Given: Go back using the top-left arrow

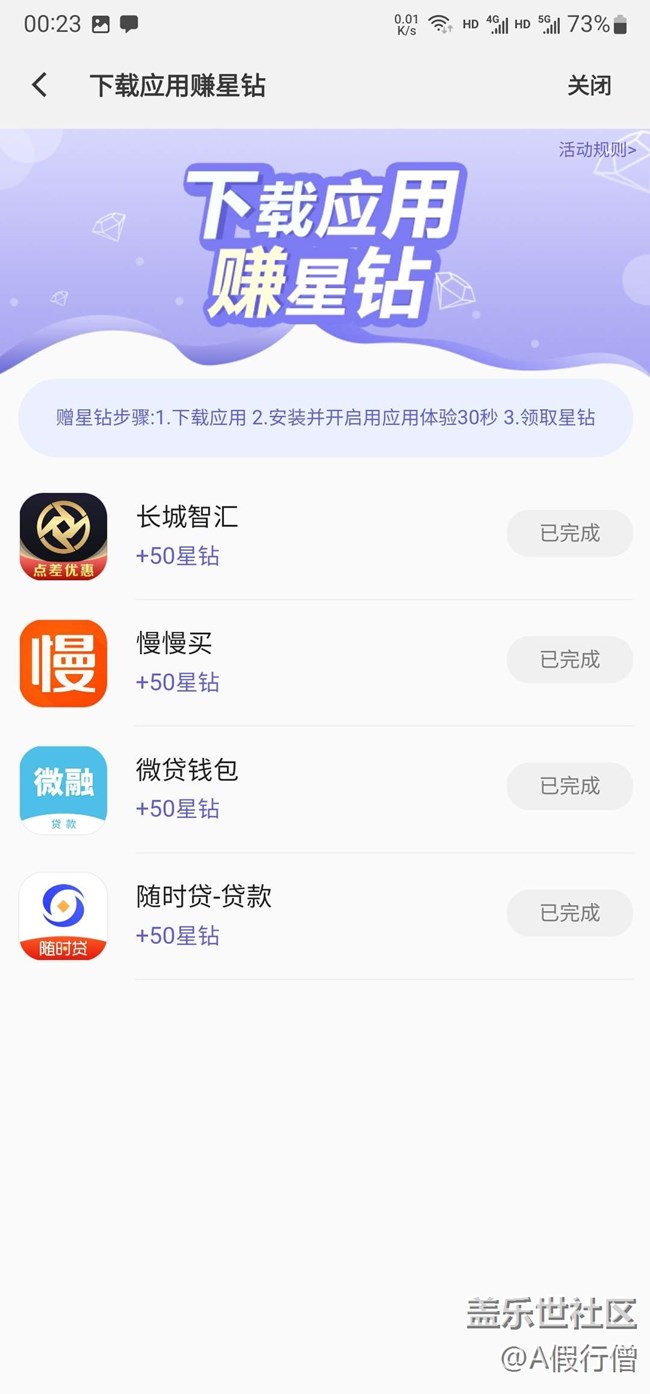Looking at the screenshot, I should (x=40, y=85).
